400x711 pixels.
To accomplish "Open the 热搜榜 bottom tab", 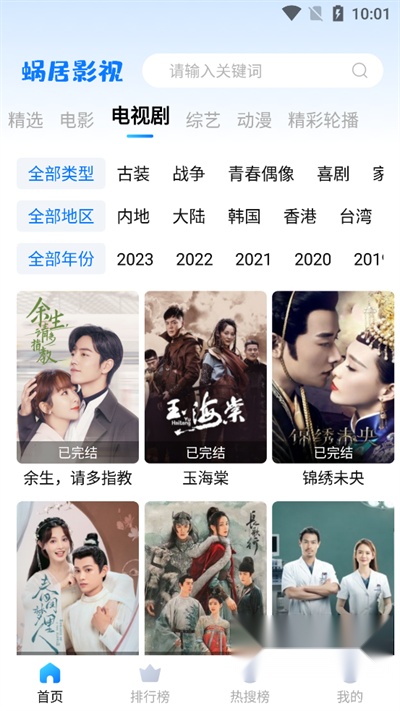I will pos(250,684).
